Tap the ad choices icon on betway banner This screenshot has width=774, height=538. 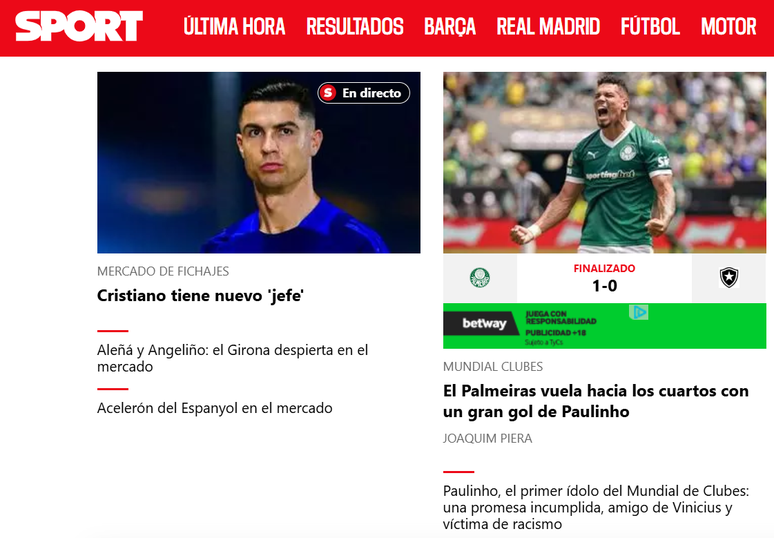640,312
